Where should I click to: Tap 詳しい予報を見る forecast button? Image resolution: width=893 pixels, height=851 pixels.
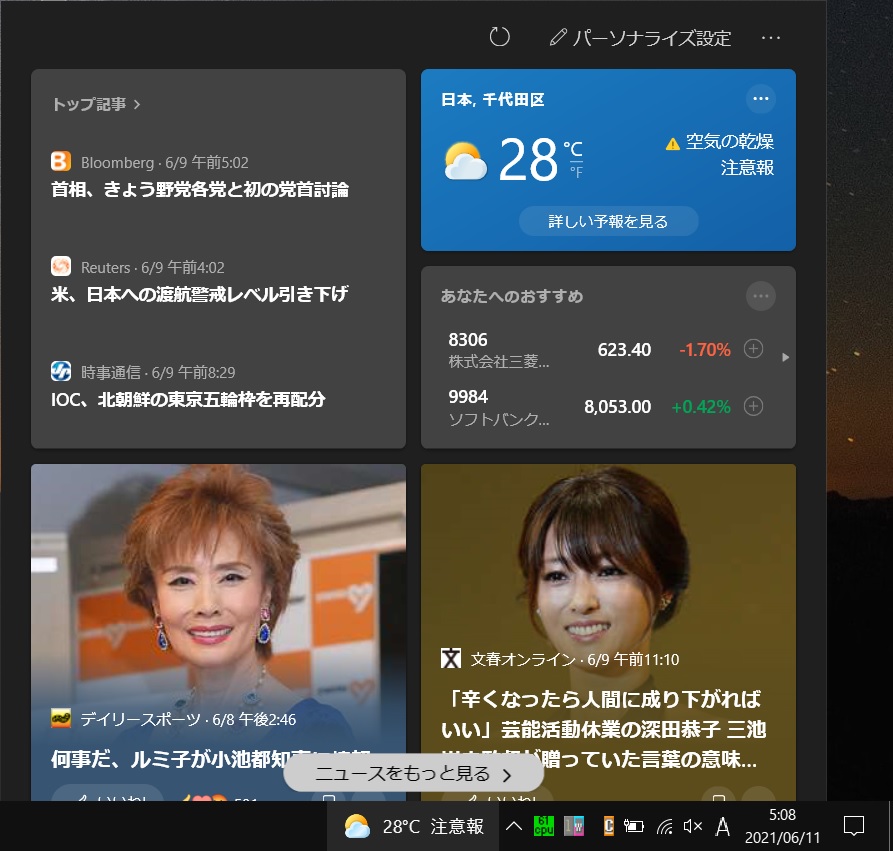click(x=608, y=221)
